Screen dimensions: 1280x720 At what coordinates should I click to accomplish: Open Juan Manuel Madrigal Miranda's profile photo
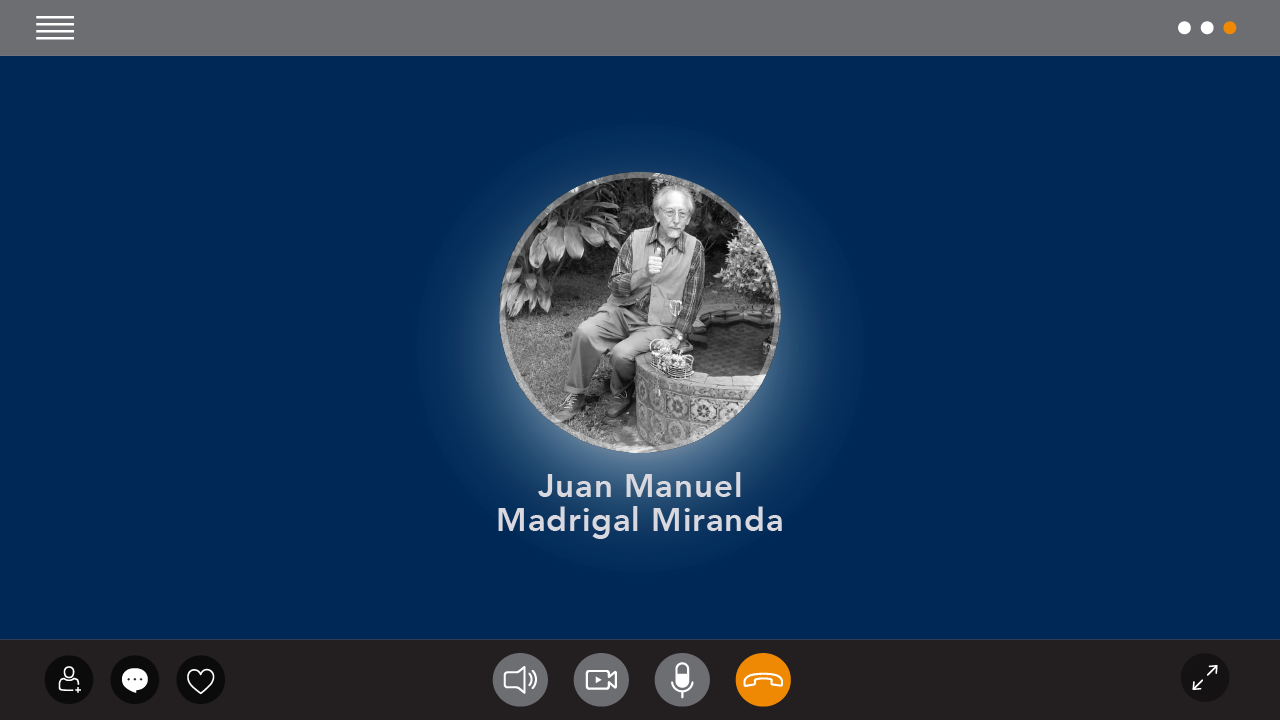[x=640, y=313]
